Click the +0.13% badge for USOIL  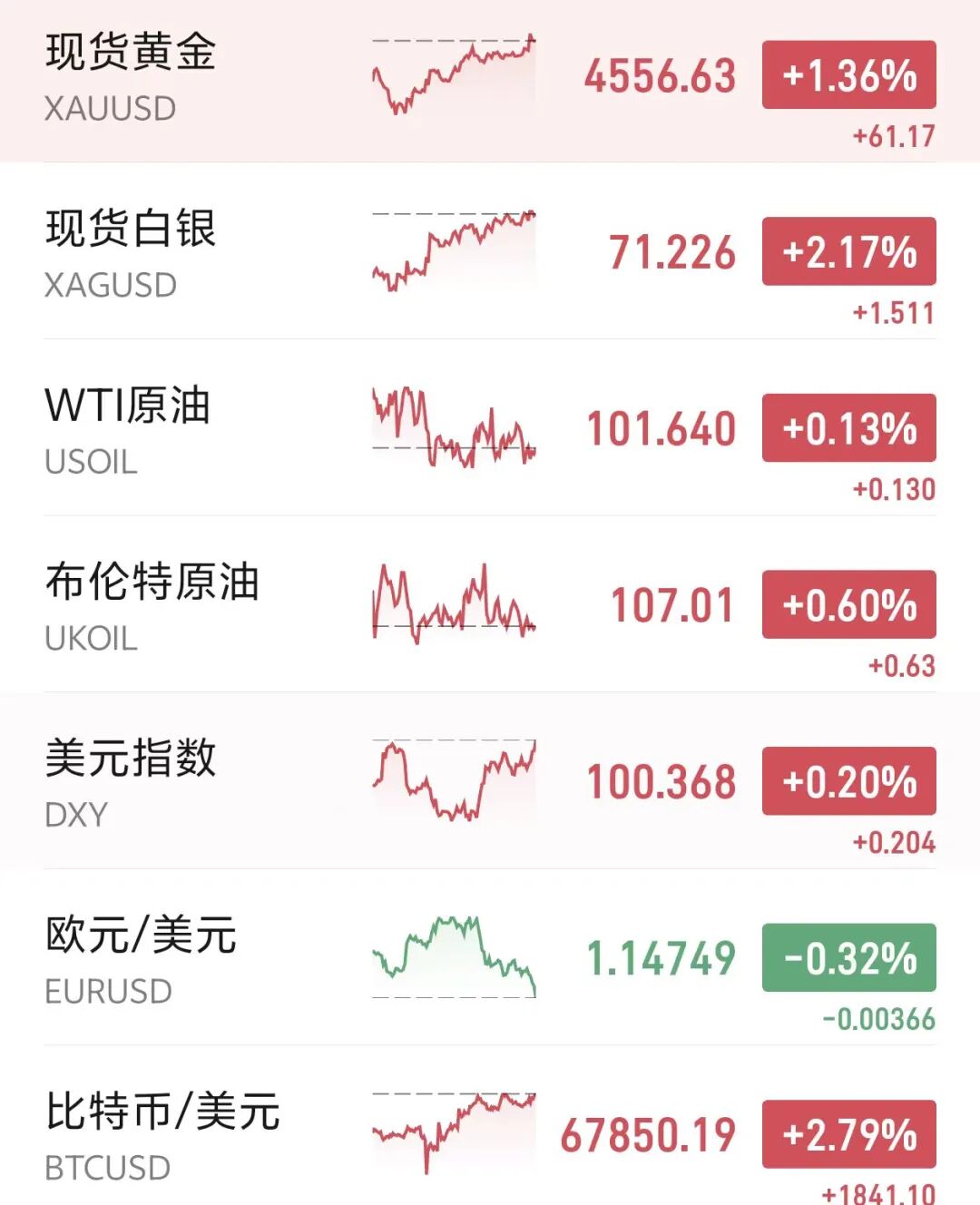(x=847, y=427)
